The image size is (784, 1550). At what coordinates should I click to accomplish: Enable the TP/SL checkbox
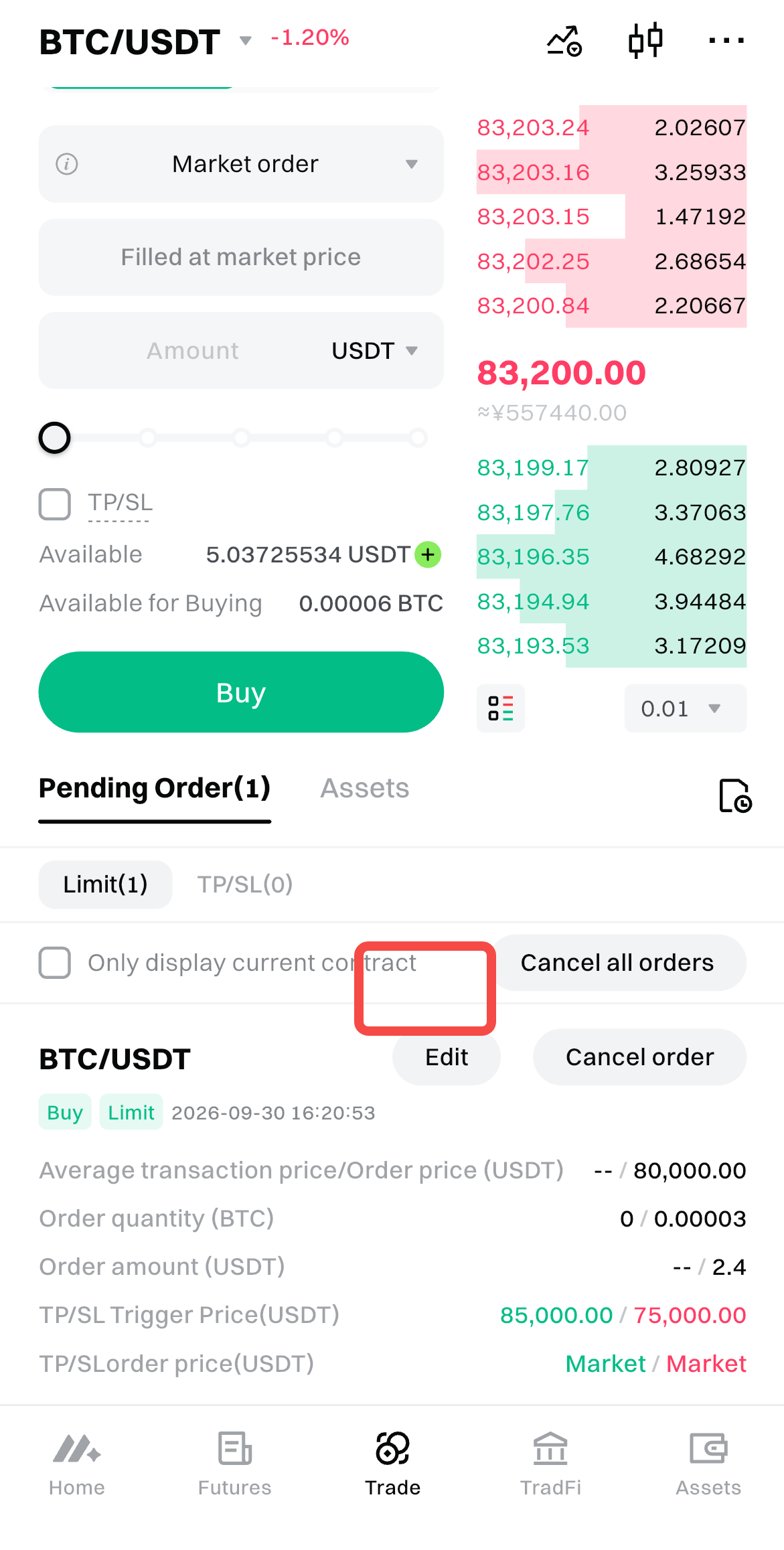55,504
